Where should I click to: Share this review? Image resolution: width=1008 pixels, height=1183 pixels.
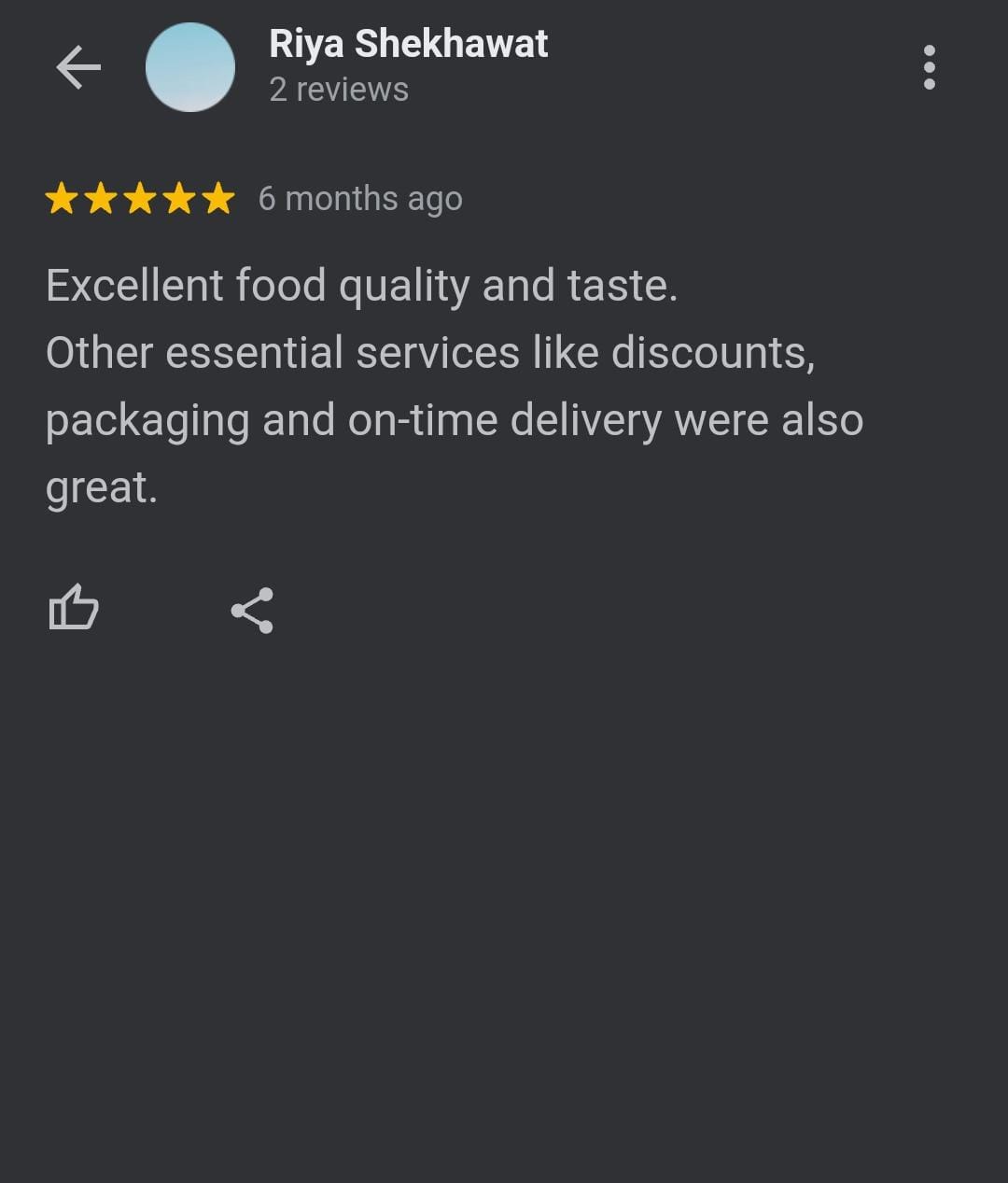(252, 611)
